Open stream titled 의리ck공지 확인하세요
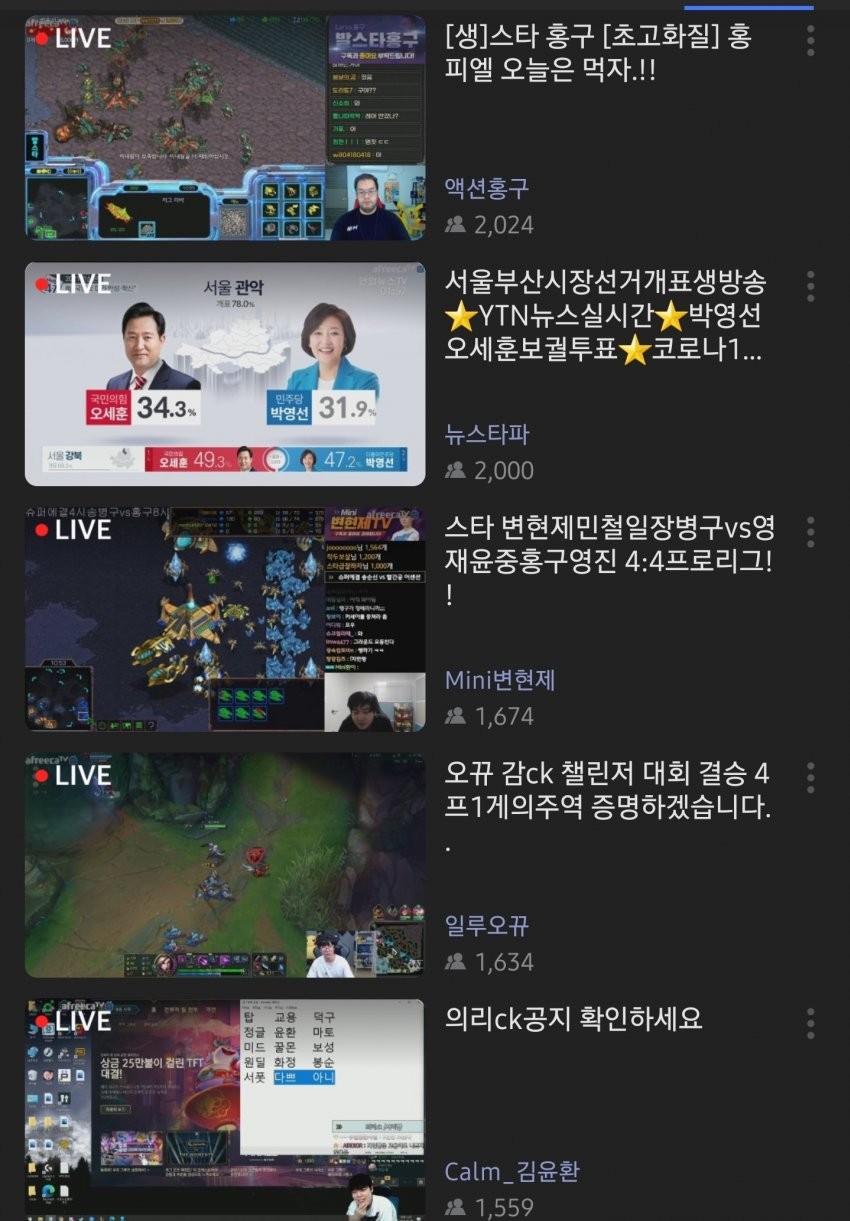Viewport: 850px width, 1221px height. coord(574,1019)
